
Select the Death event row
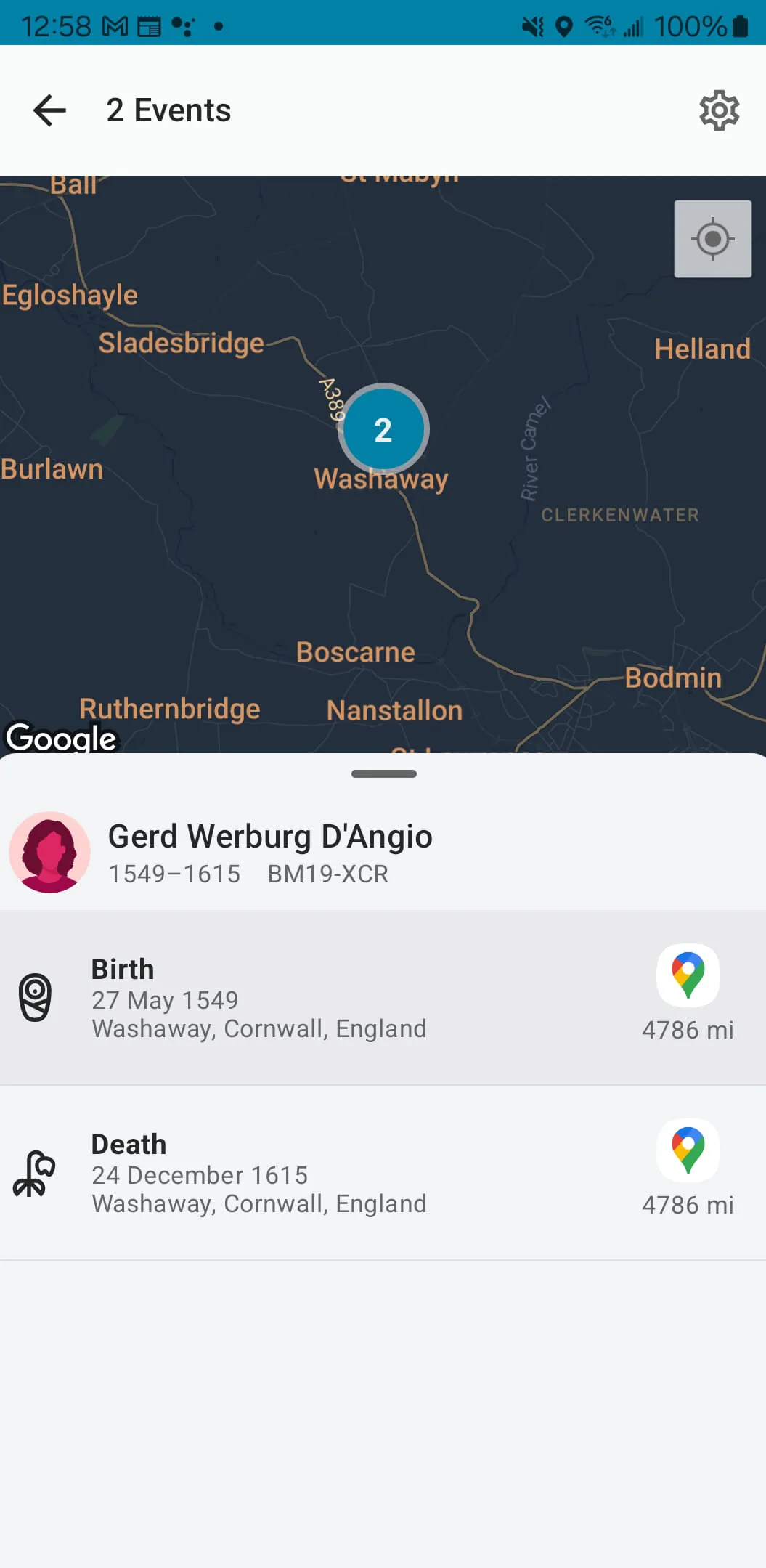pyautogui.click(x=305, y=1173)
